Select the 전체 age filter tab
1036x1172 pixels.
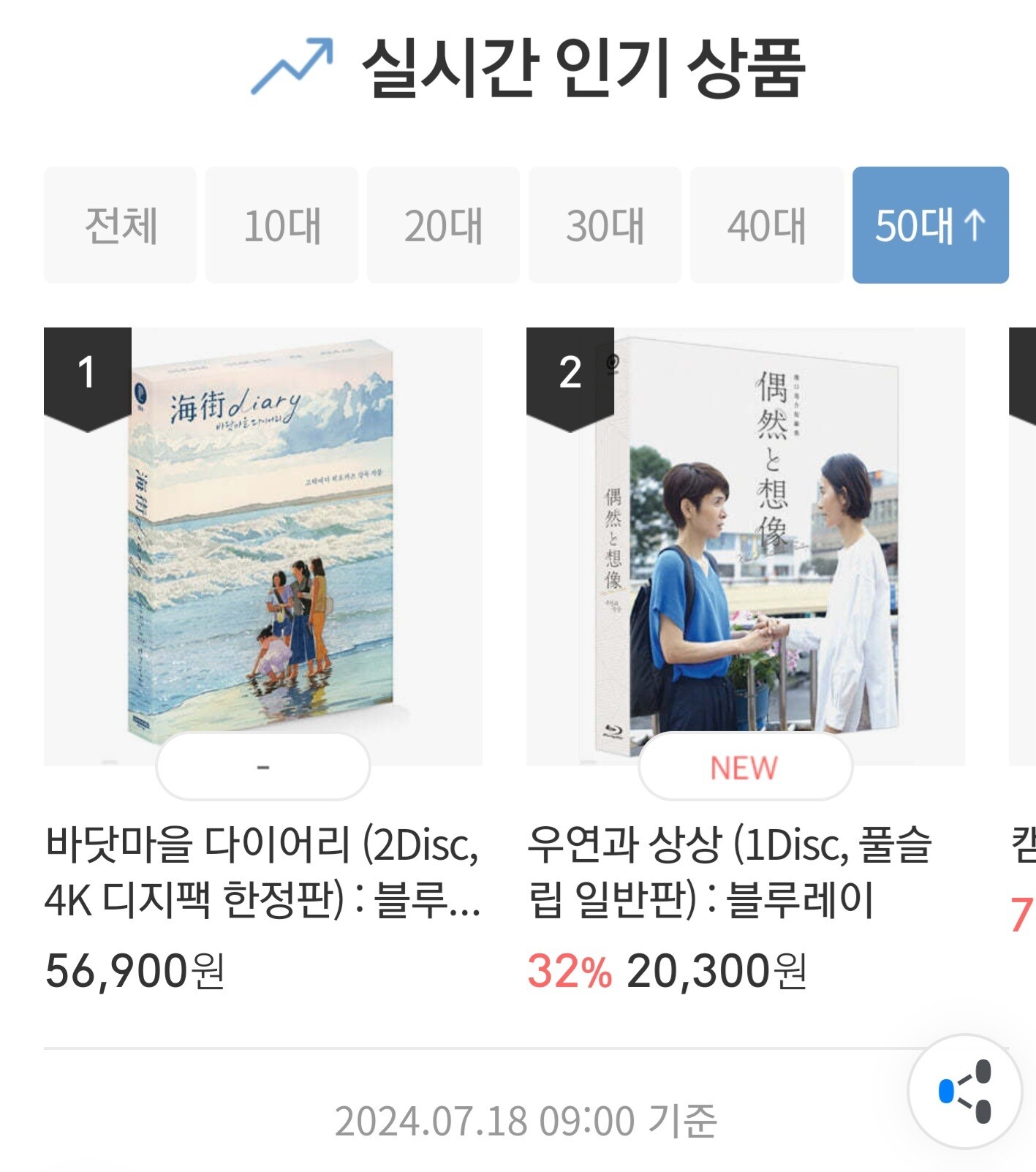point(121,225)
